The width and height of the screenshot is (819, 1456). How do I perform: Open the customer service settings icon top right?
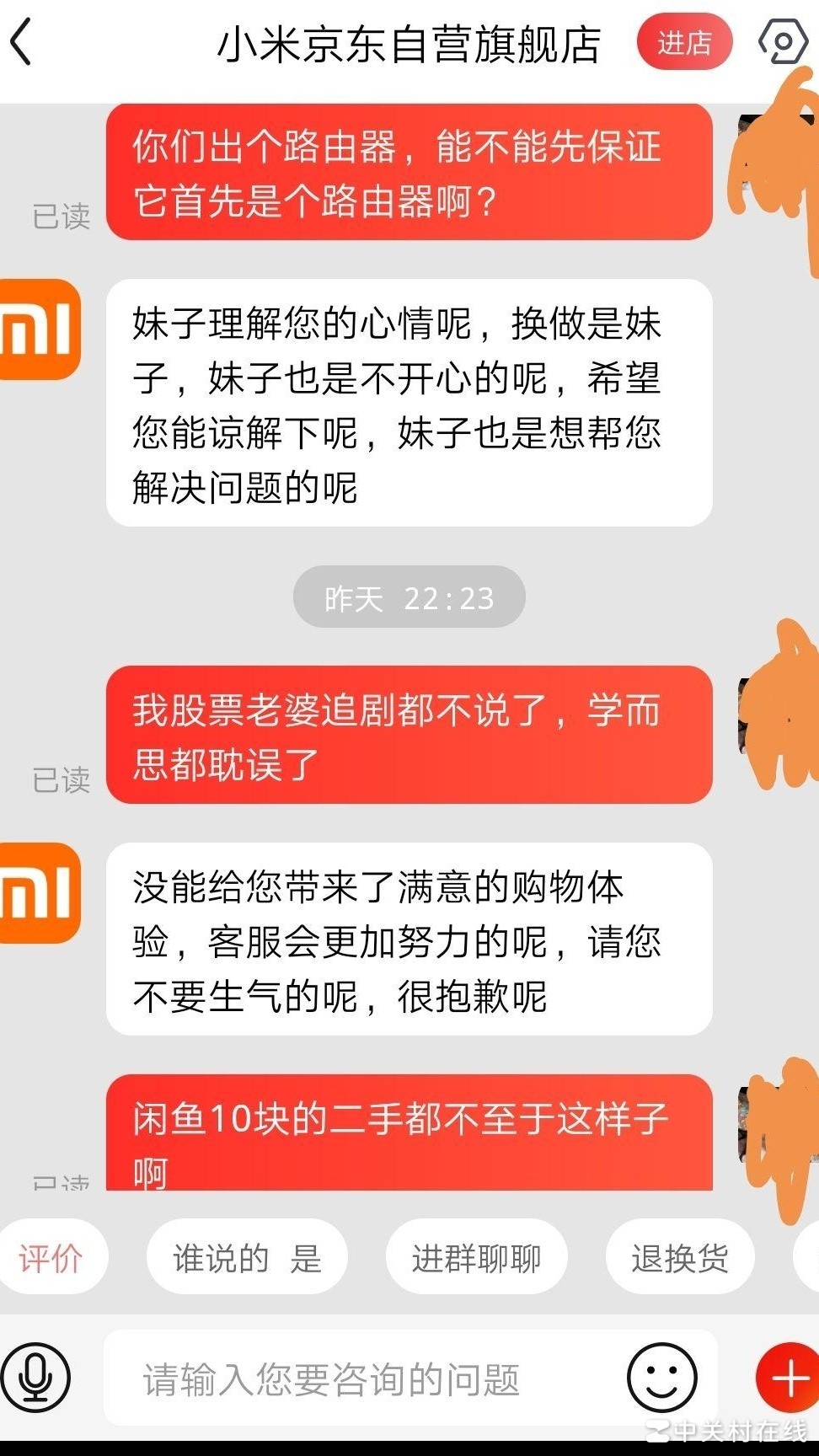tap(783, 41)
